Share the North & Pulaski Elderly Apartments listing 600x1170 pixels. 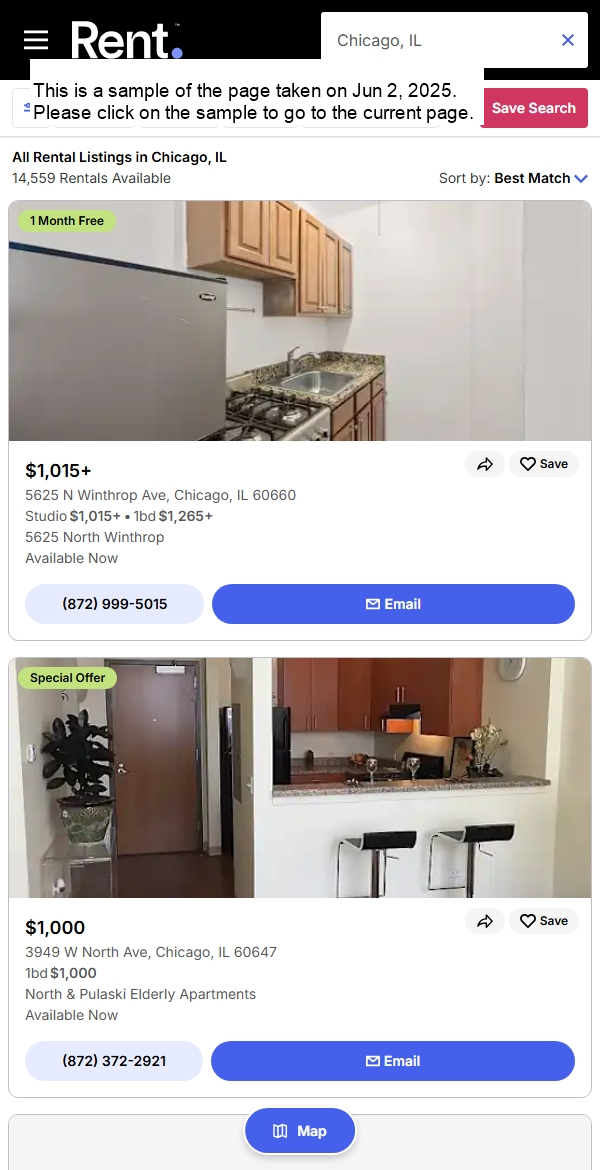485,921
